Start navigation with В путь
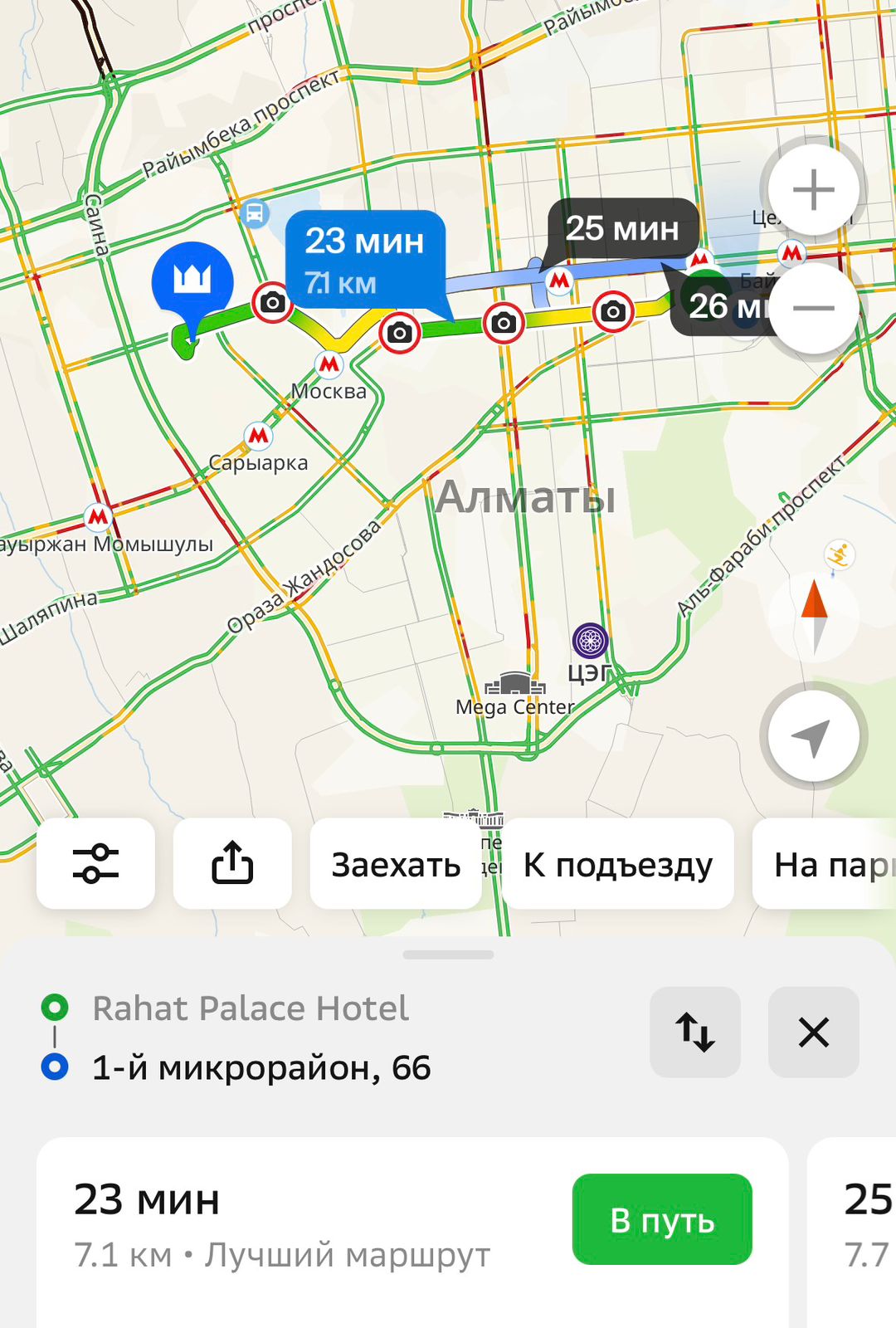The width and height of the screenshot is (896, 1328). coord(662,1219)
